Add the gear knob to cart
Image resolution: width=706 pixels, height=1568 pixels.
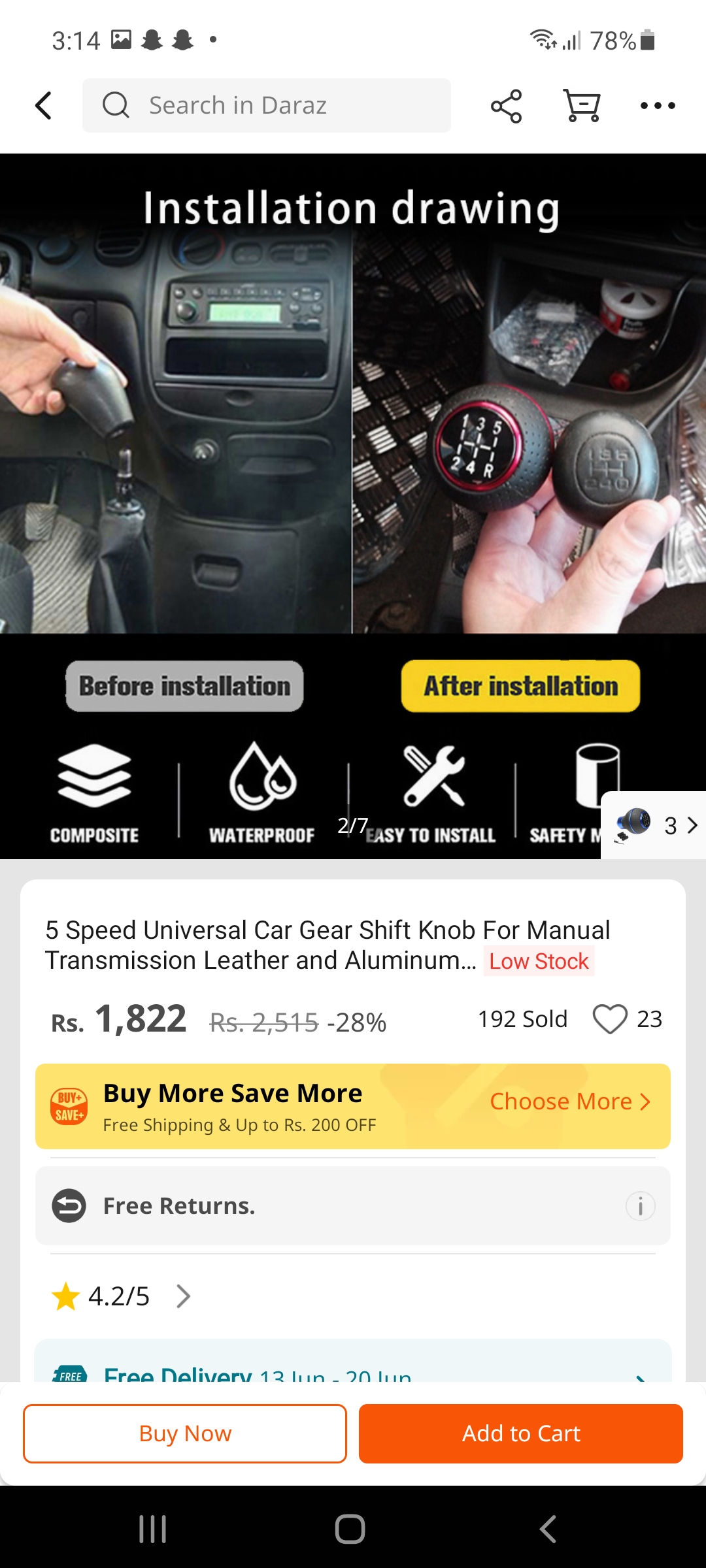pos(520,1433)
